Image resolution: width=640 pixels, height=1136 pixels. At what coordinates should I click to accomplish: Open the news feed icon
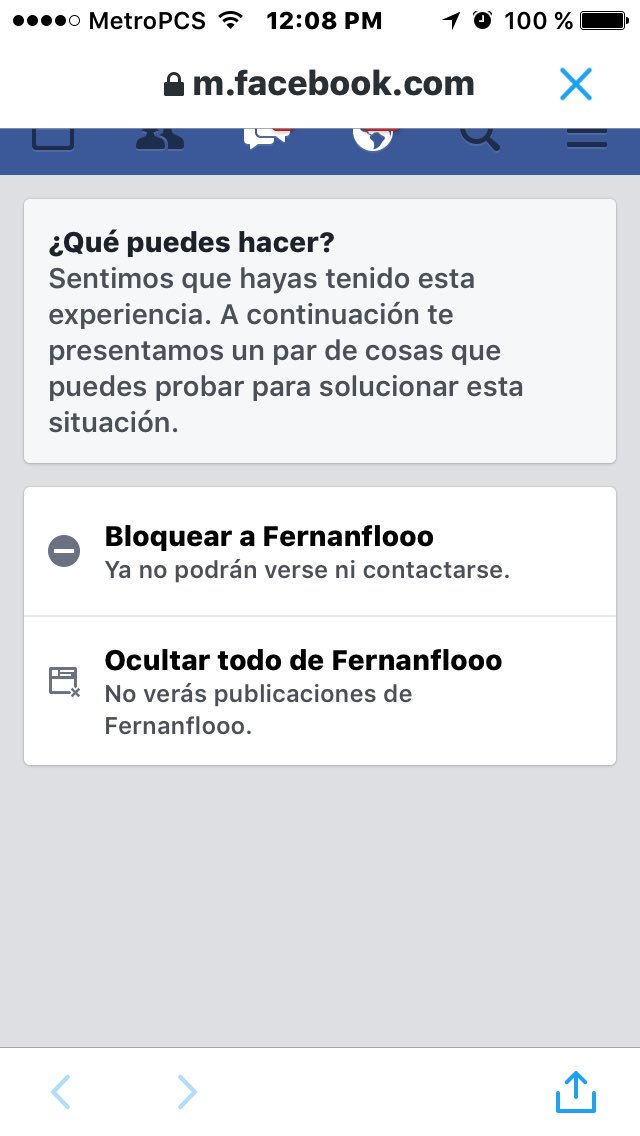pyautogui.click(x=53, y=139)
